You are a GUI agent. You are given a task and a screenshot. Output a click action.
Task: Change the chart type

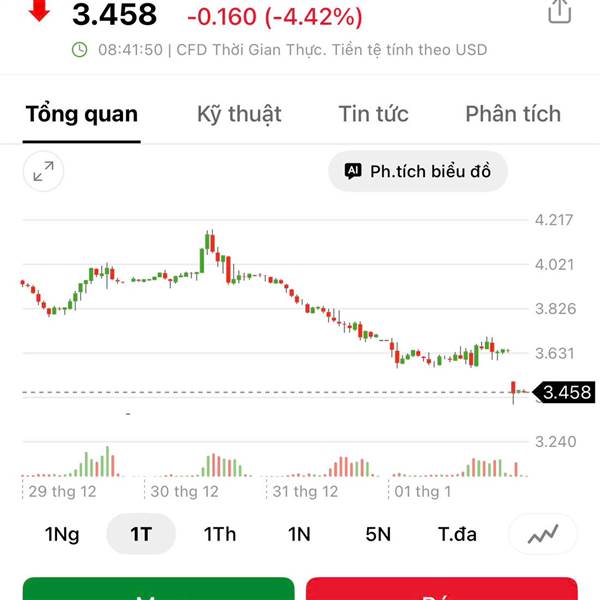click(543, 534)
